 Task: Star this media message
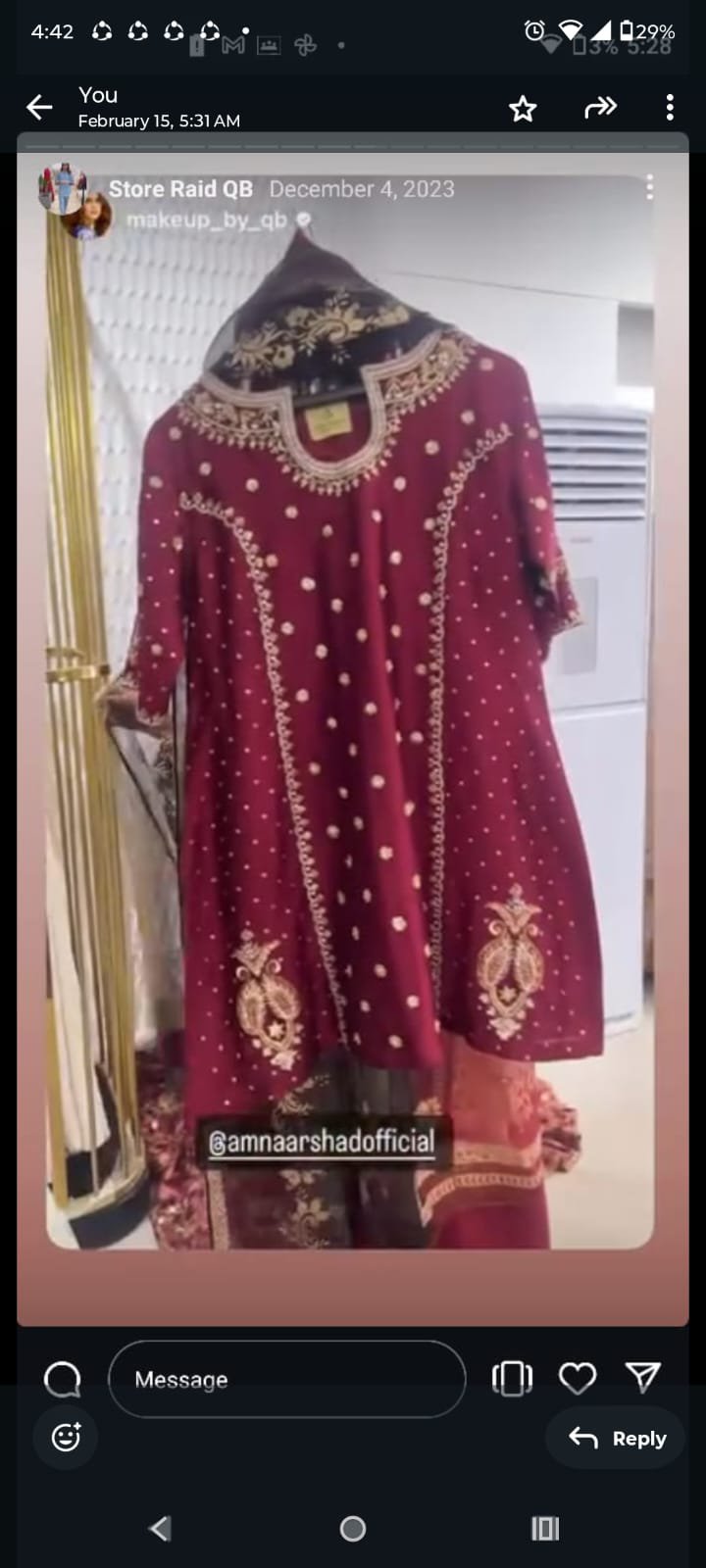pos(523,108)
